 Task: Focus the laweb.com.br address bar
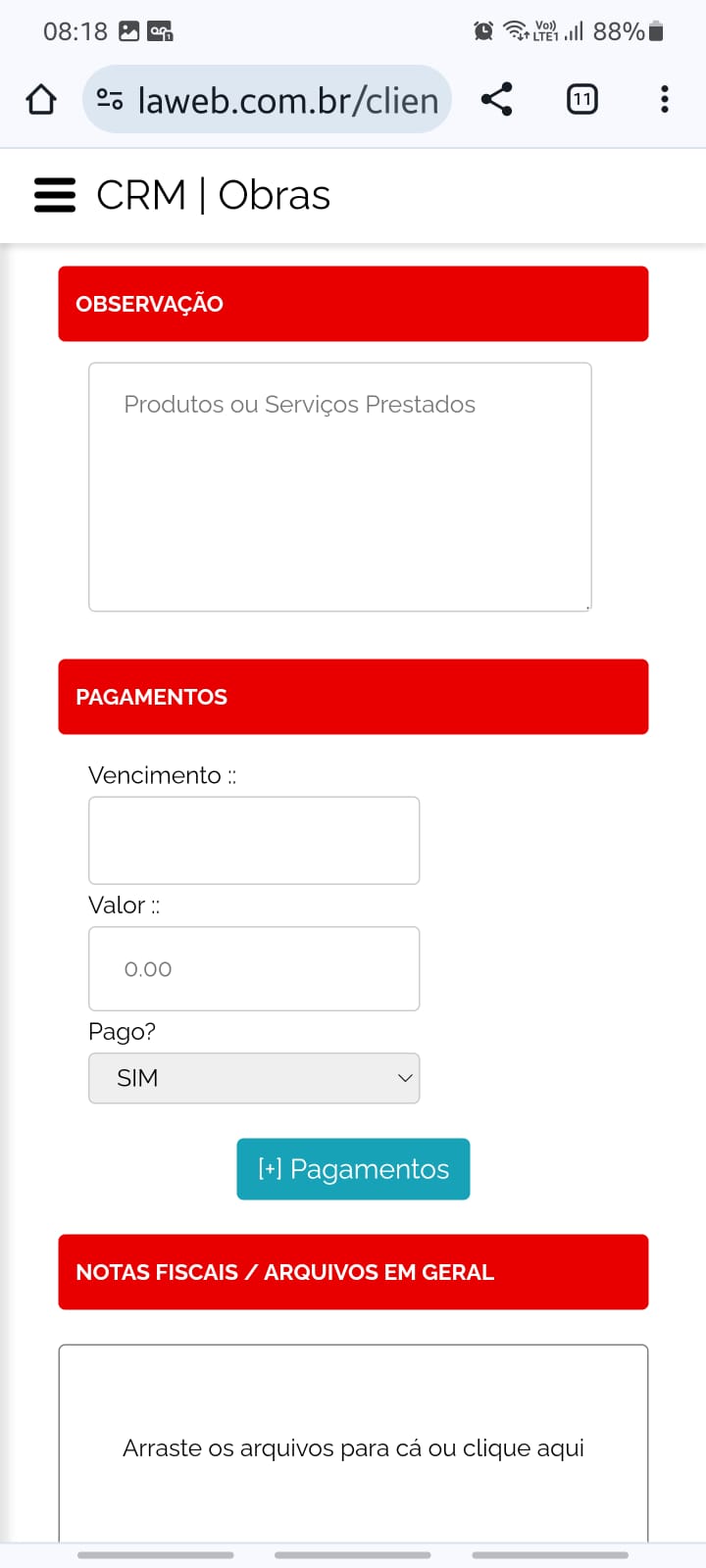pyautogui.click(x=267, y=99)
